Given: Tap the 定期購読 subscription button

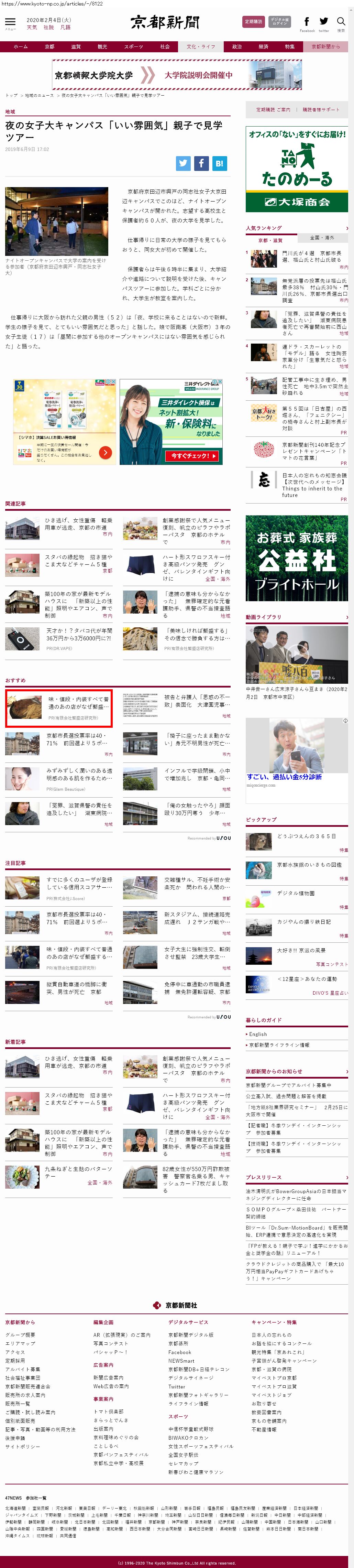Looking at the screenshot, I should pos(253,22).
